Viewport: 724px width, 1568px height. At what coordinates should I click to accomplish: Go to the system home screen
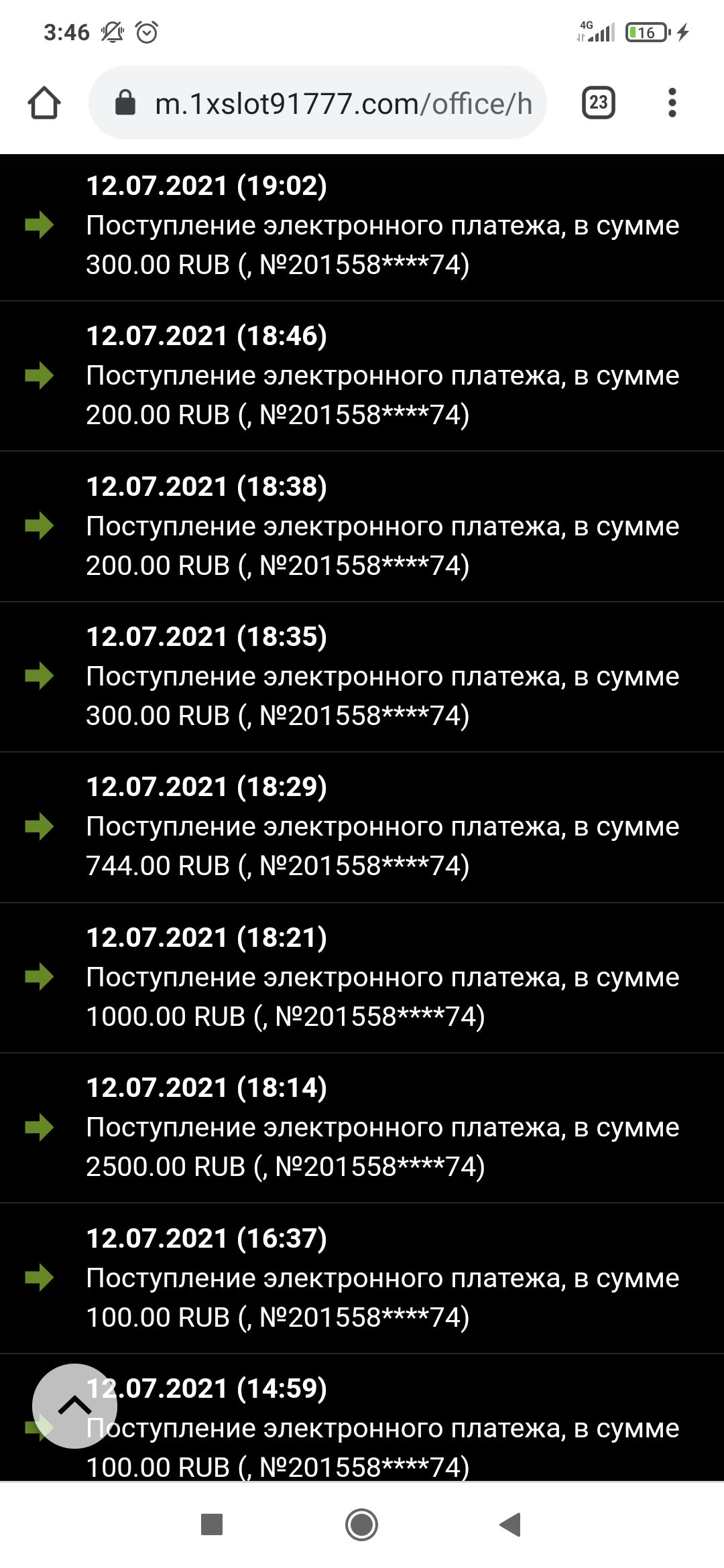pyautogui.click(x=361, y=1524)
